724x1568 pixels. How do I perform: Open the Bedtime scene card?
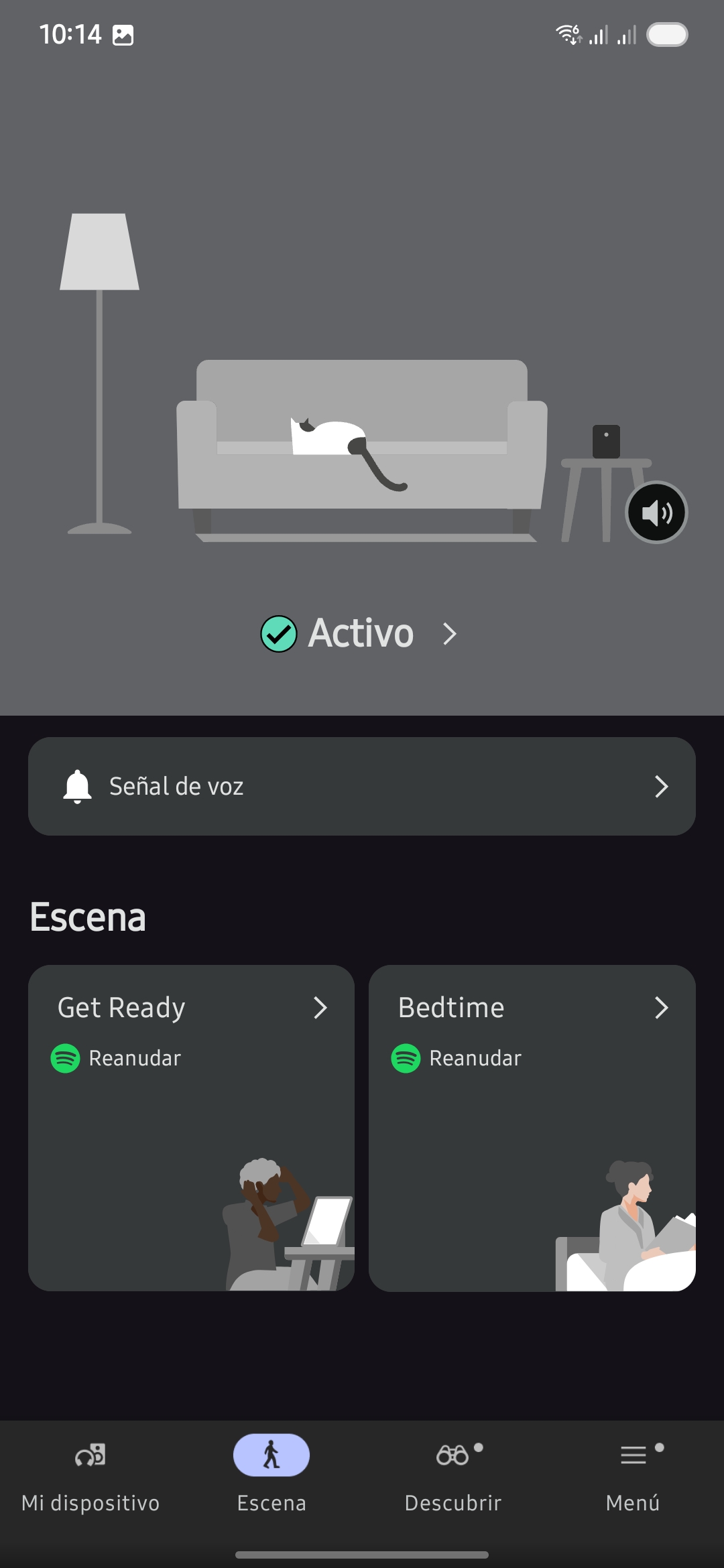[x=532, y=1128]
